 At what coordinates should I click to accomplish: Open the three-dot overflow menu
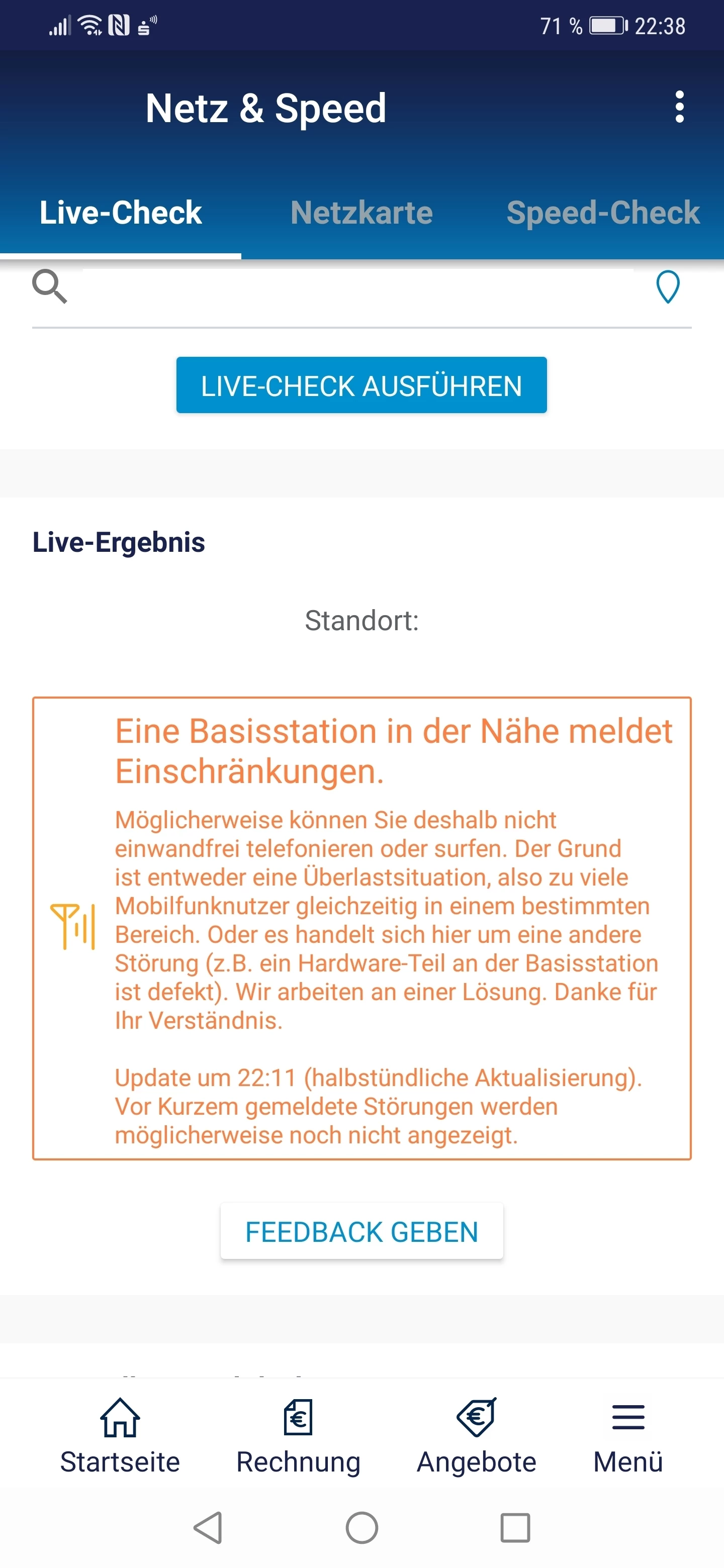click(680, 107)
